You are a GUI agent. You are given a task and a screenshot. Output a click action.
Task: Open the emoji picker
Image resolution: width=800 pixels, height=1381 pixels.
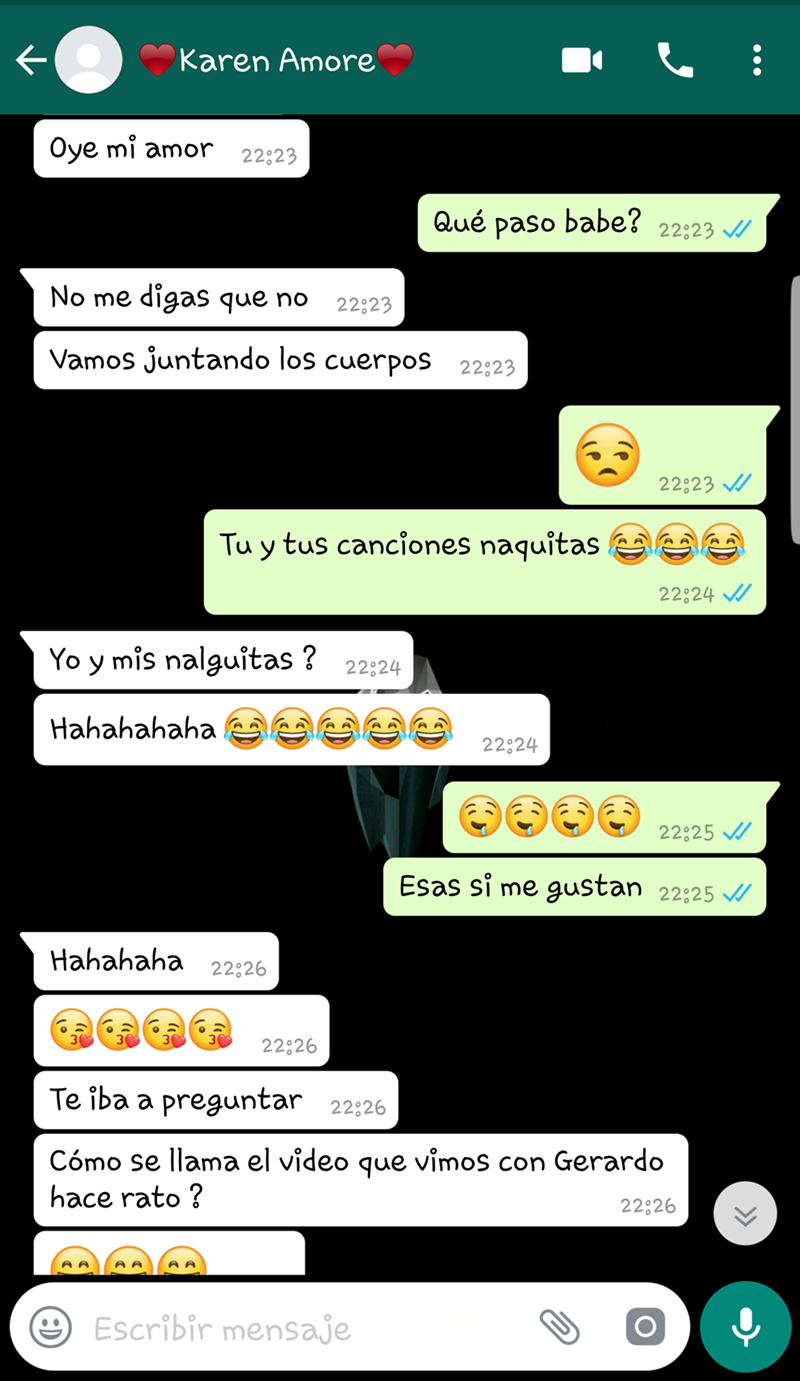tap(50, 1328)
